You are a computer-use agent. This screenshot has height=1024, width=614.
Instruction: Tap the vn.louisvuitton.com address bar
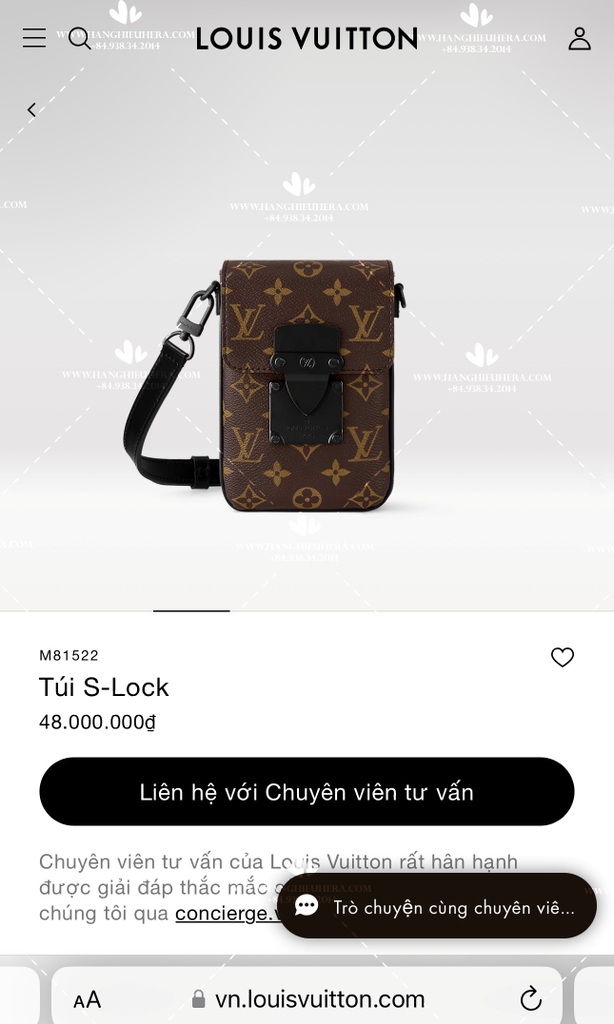[x=307, y=998]
